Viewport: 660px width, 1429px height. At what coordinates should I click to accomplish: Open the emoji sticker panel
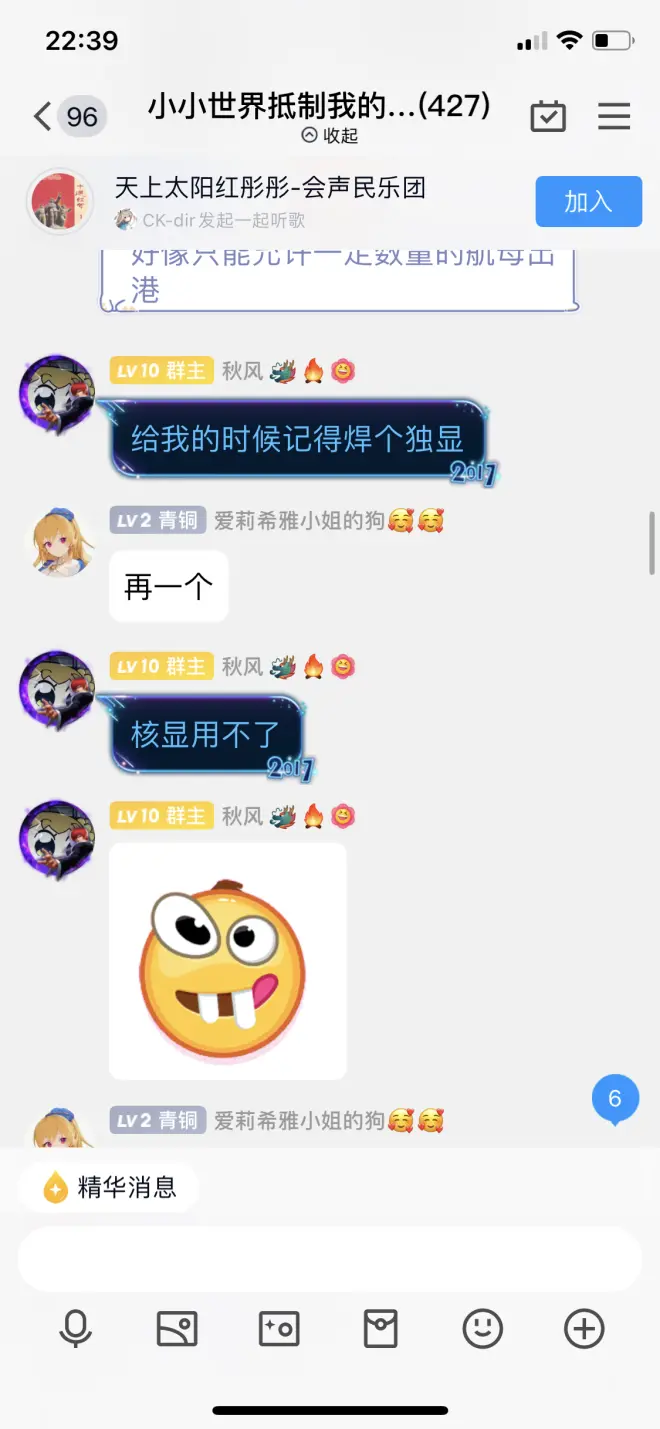482,1329
